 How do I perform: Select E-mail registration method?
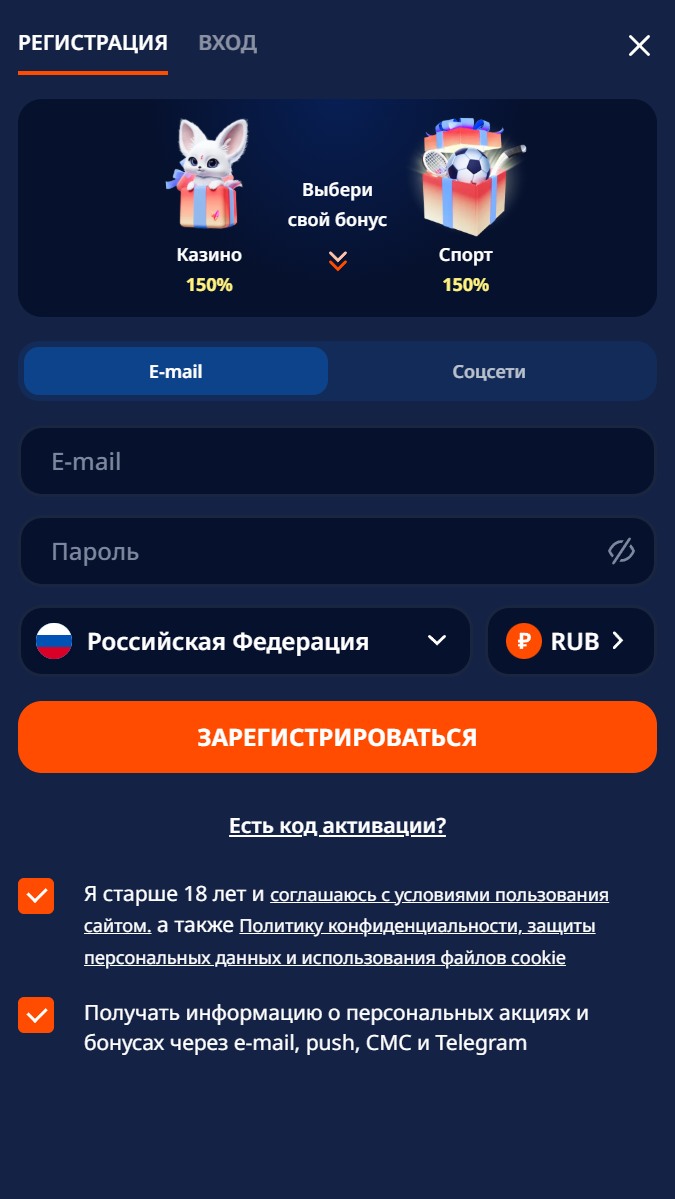coord(176,372)
